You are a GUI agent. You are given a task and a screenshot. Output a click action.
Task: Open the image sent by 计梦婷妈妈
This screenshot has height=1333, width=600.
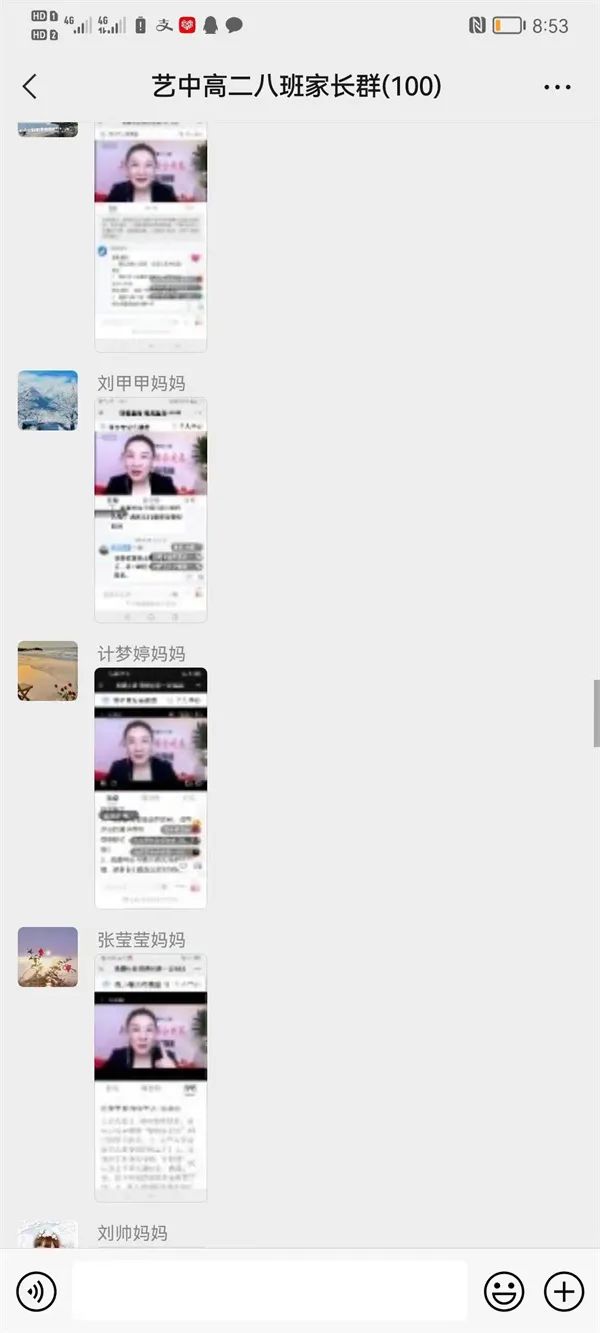tap(150, 787)
